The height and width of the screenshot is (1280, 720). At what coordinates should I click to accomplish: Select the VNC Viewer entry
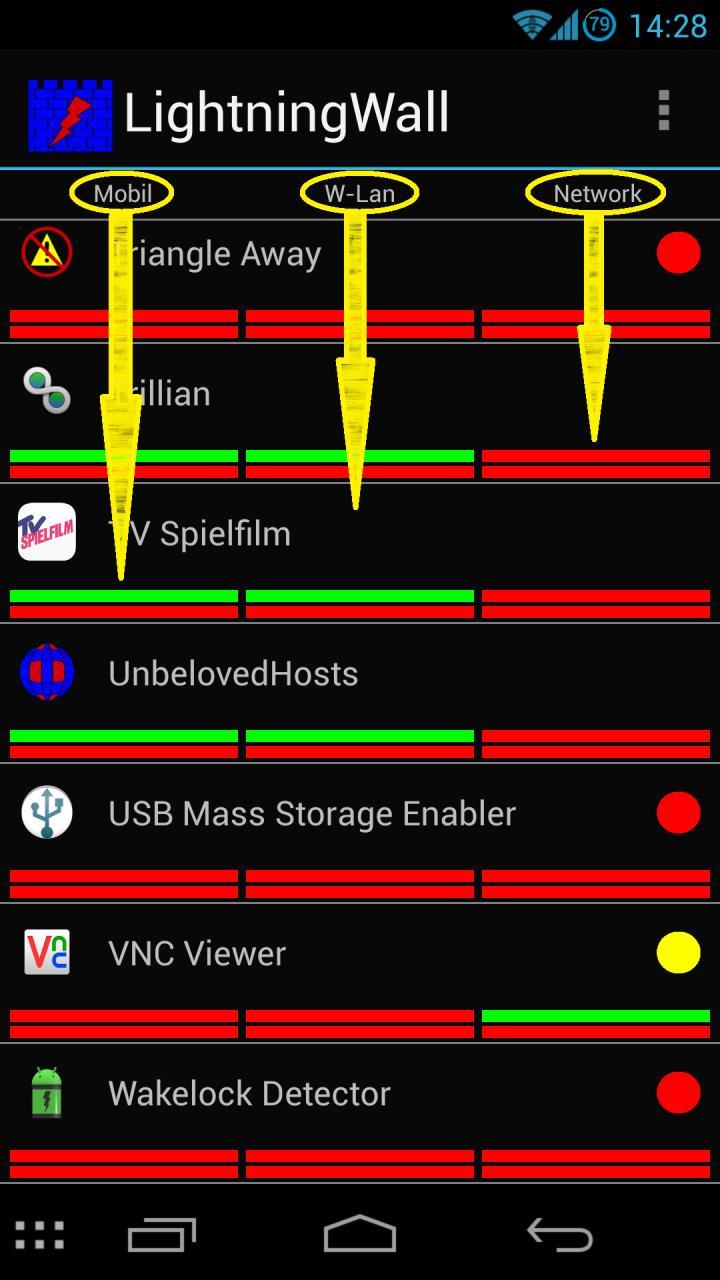360,973
